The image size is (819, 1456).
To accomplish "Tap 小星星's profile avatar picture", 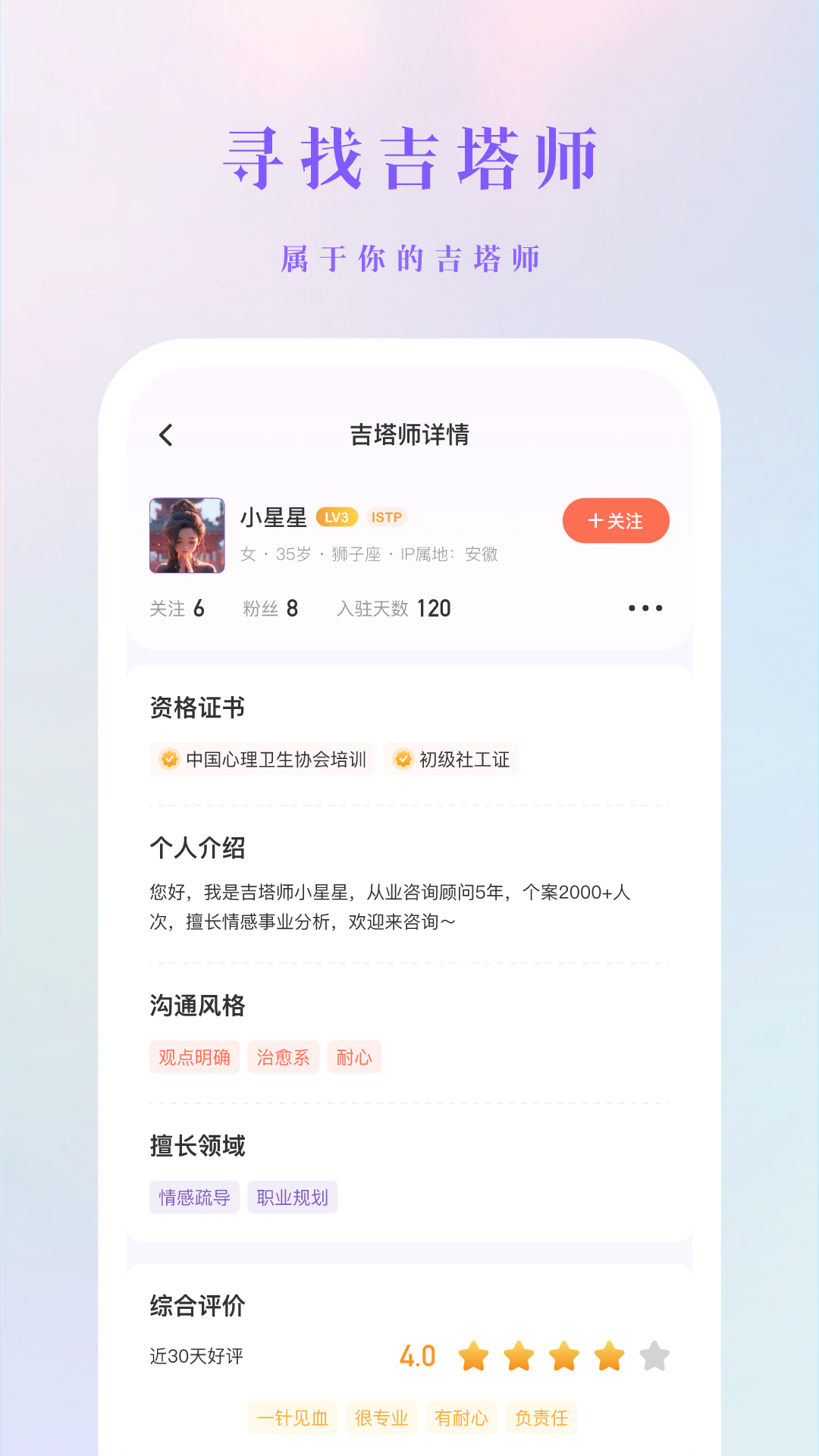I will click(187, 536).
